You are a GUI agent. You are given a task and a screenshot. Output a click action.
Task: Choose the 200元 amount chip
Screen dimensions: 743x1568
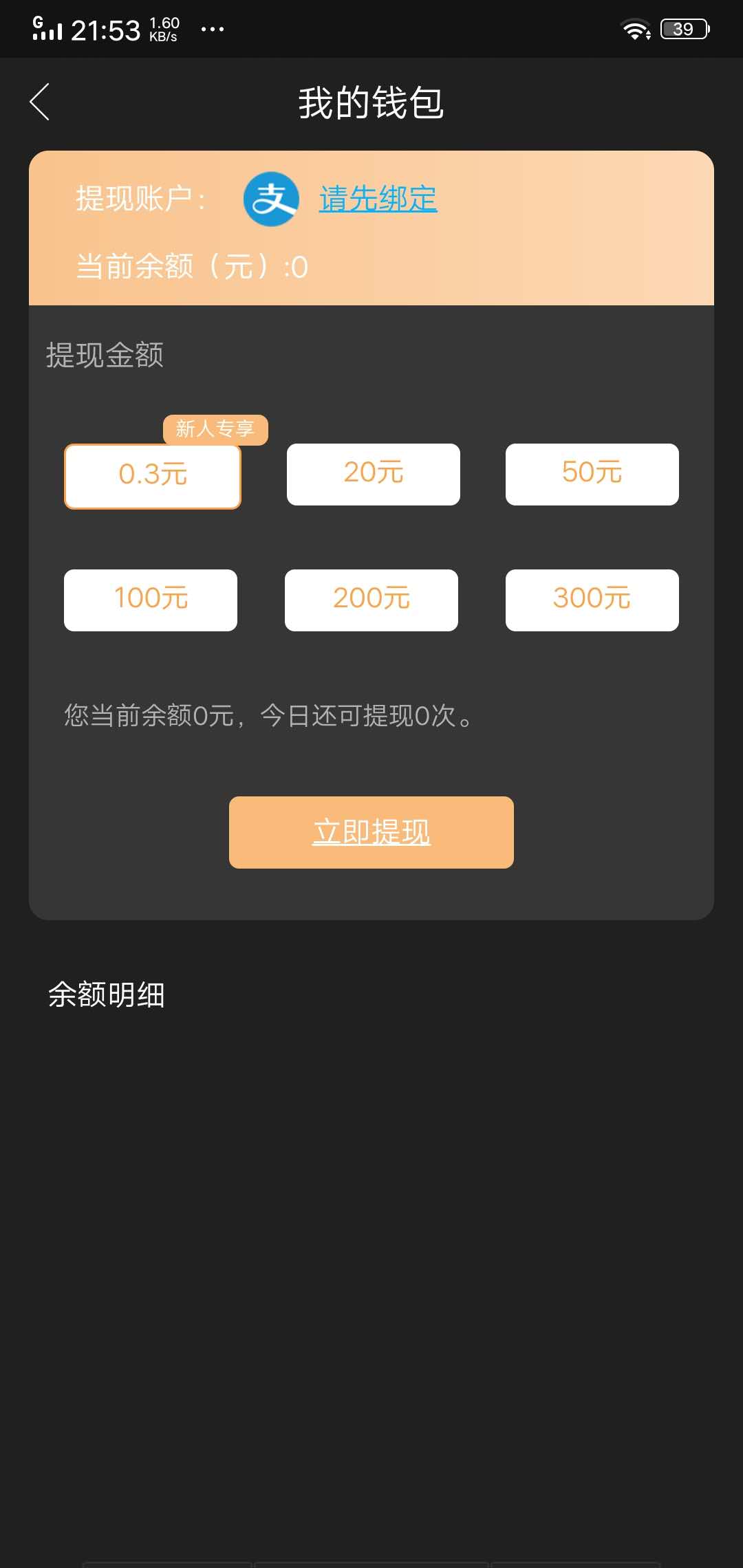[x=371, y=600]
